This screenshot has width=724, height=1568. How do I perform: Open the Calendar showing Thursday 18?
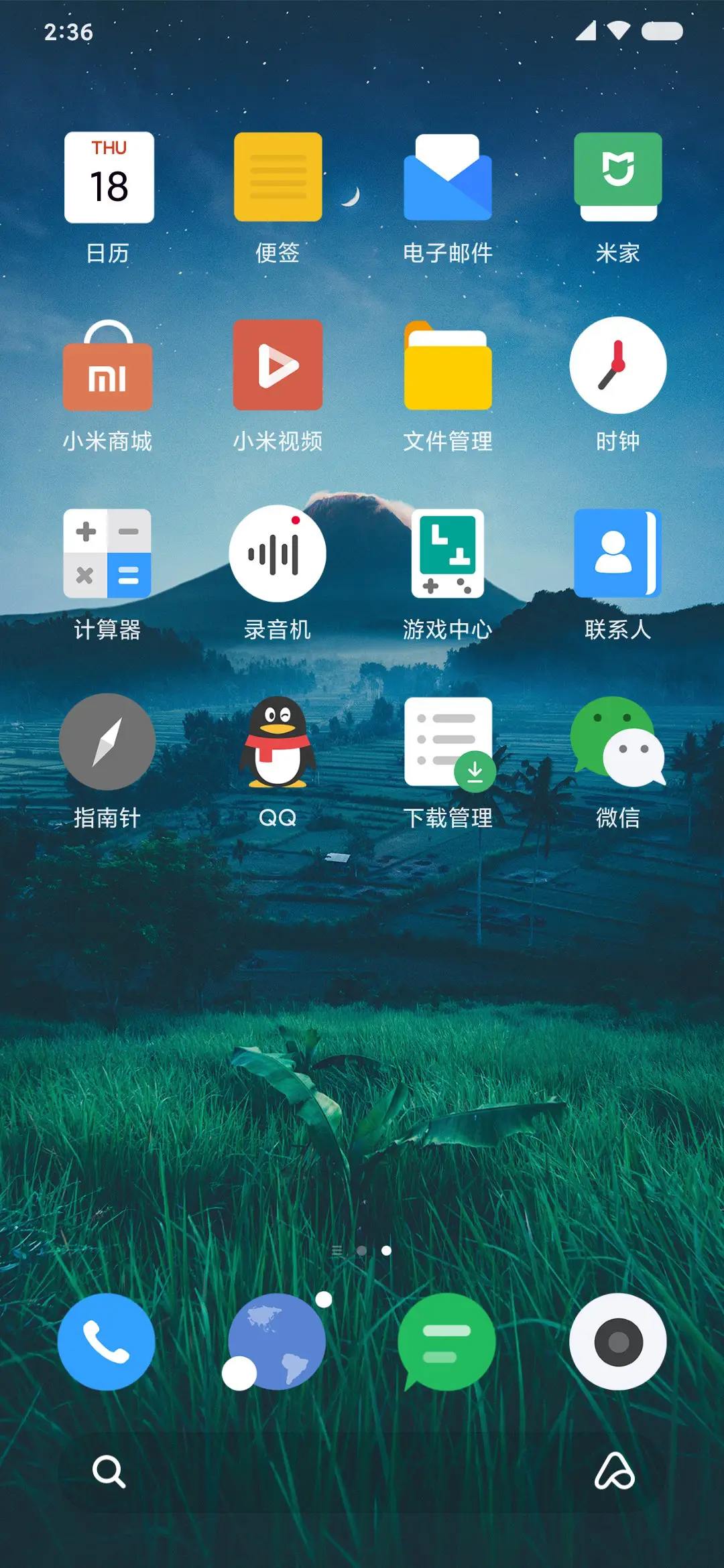109,178
